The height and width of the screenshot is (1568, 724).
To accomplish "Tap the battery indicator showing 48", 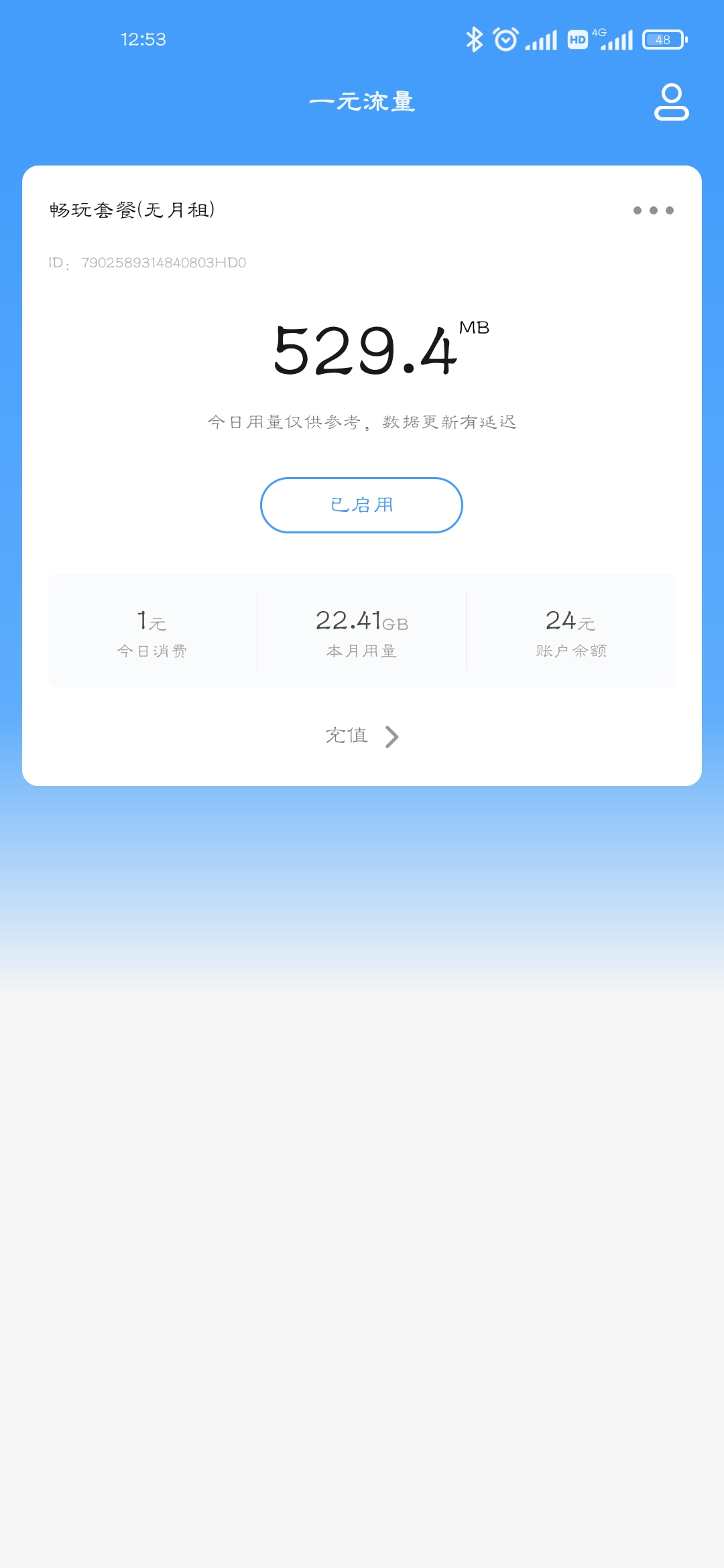I will (x=662, y=40).
